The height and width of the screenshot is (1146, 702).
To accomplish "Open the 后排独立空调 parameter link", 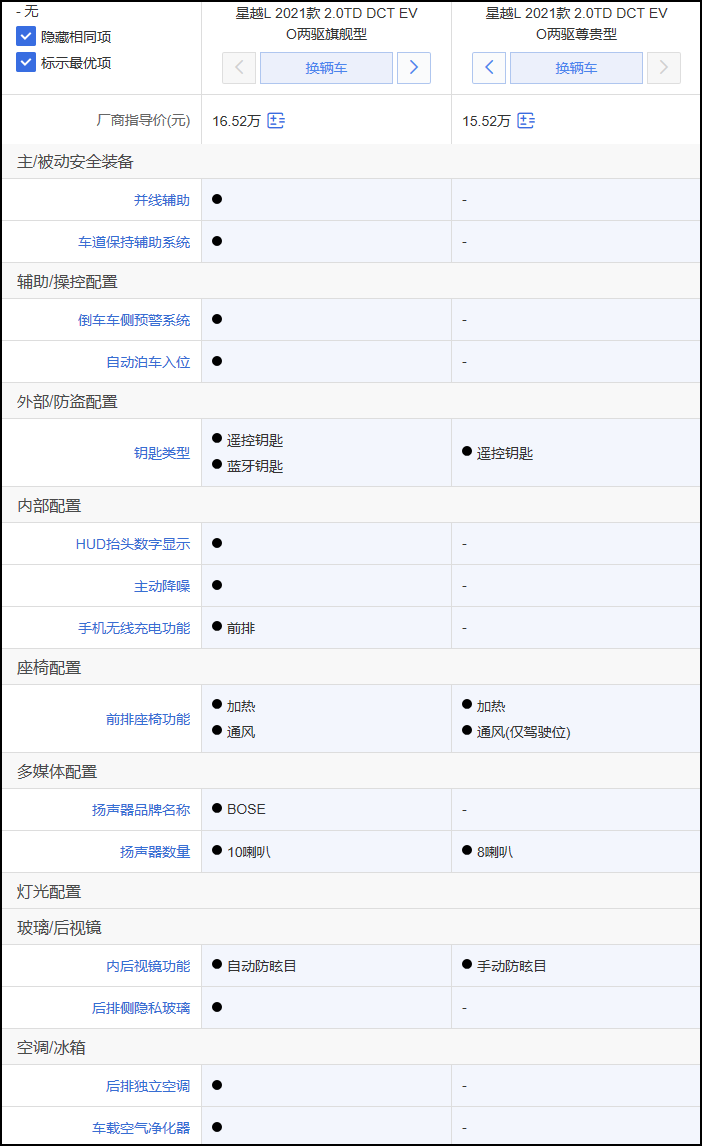I will [148, 1086].
